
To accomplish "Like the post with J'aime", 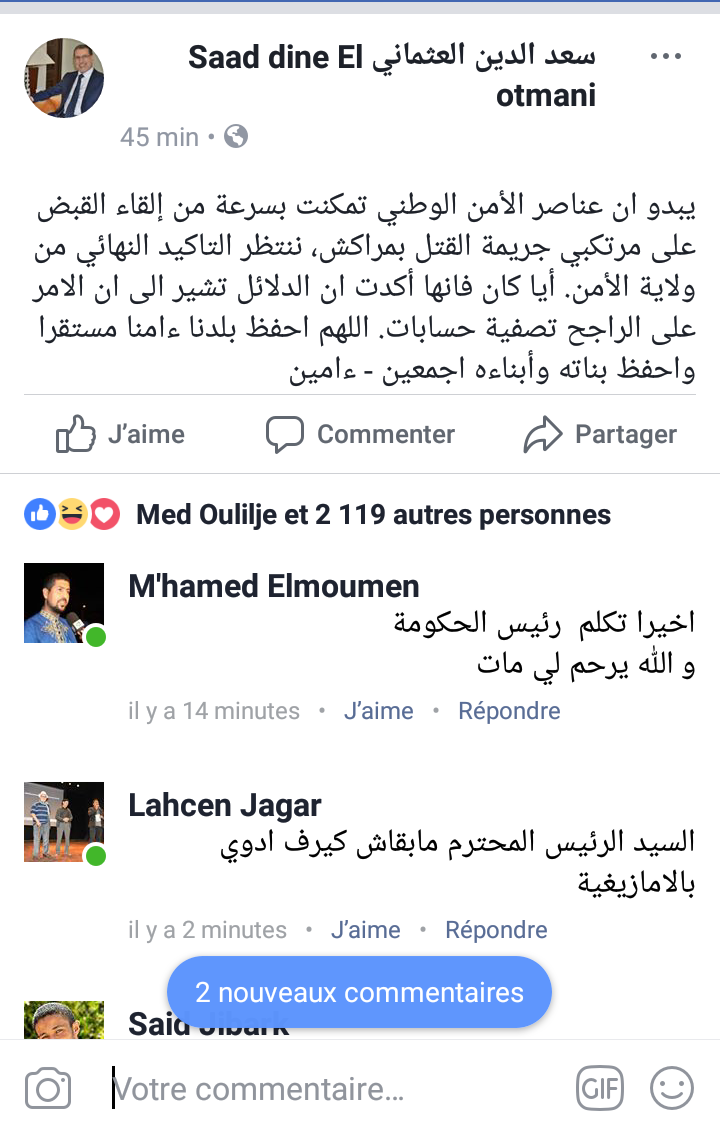I will [x=120, y=434].
